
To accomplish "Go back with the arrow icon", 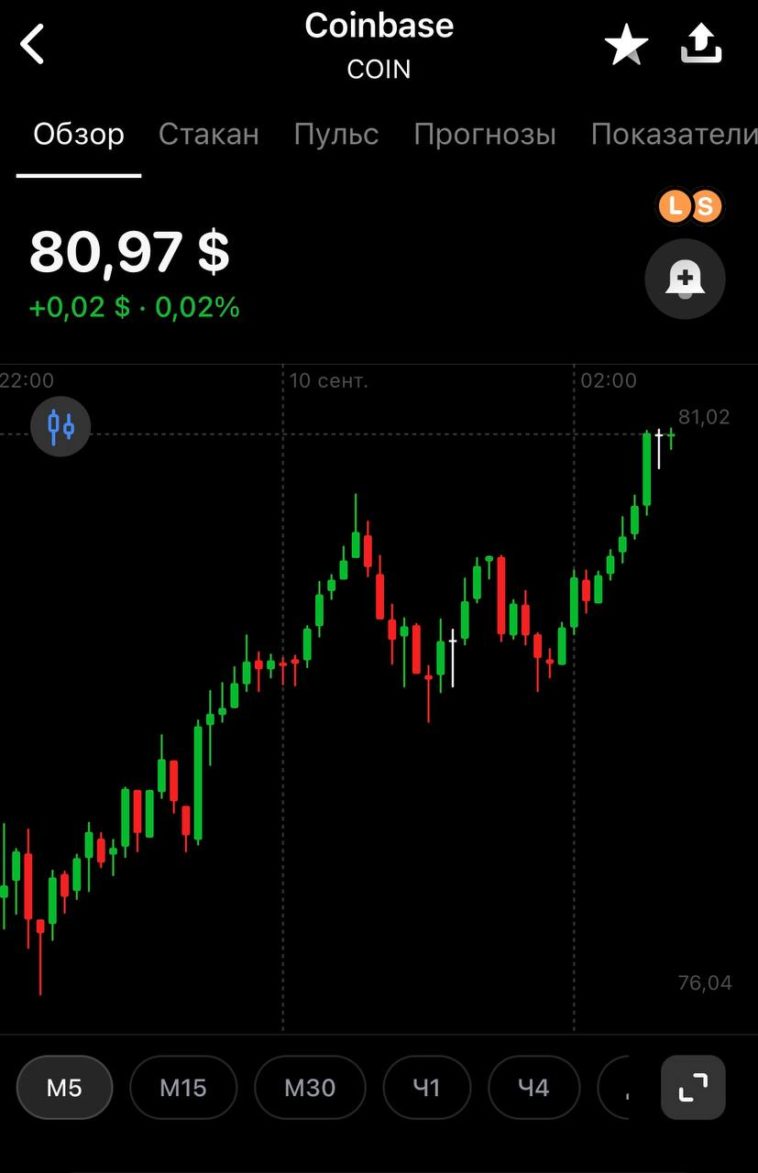I will click(33, 45).
